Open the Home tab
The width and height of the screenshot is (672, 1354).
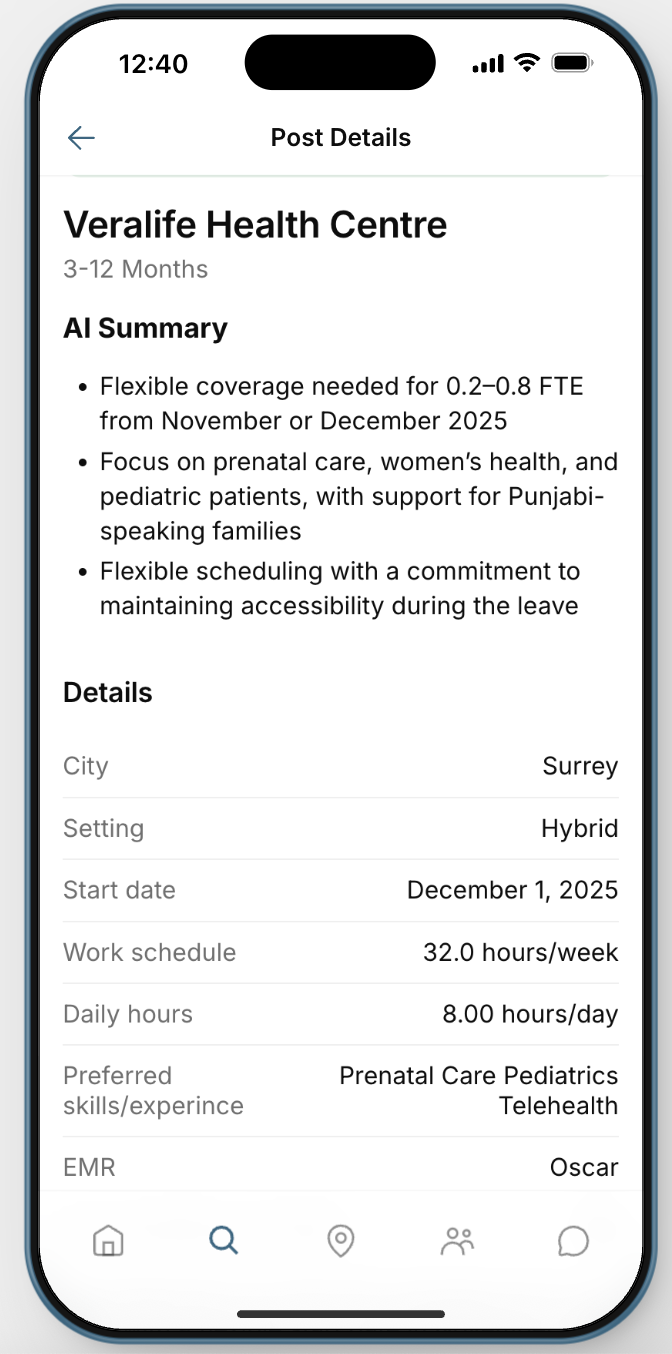tap(108, 1241)
